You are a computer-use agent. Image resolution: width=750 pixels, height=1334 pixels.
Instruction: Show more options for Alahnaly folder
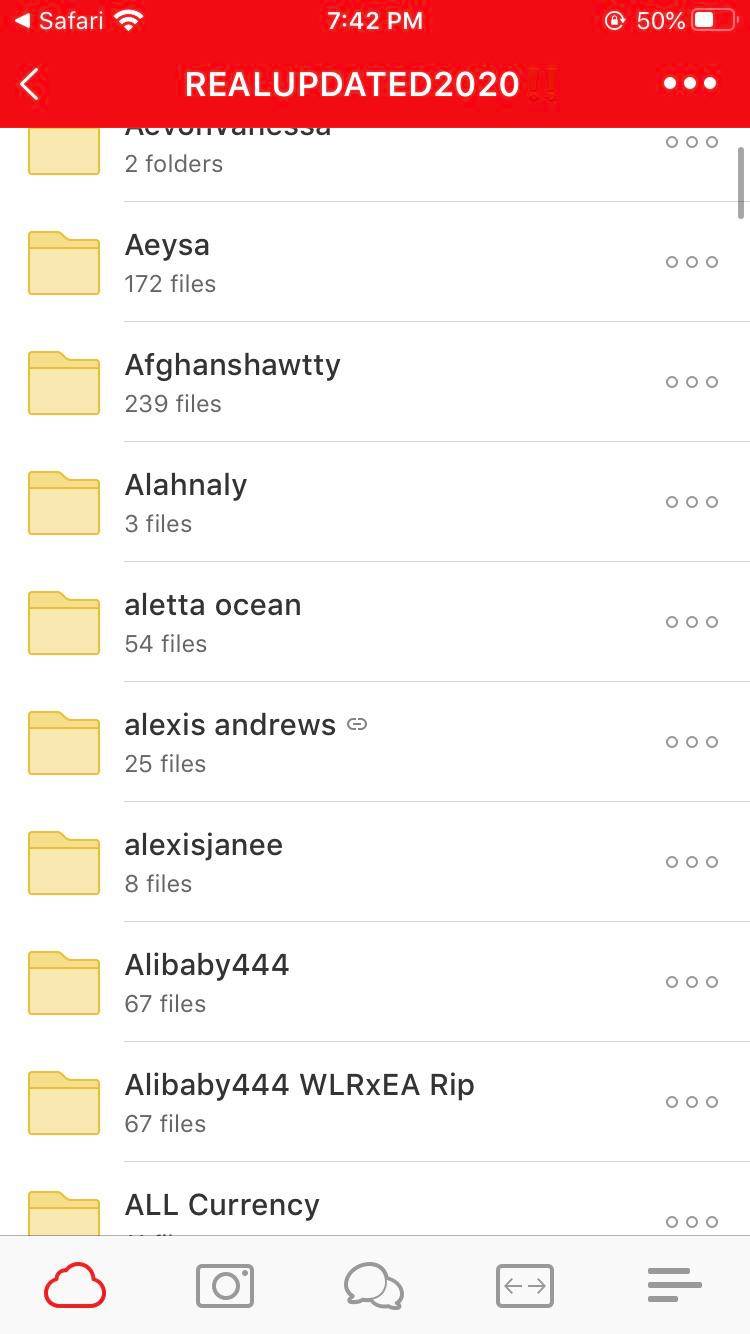692,502
